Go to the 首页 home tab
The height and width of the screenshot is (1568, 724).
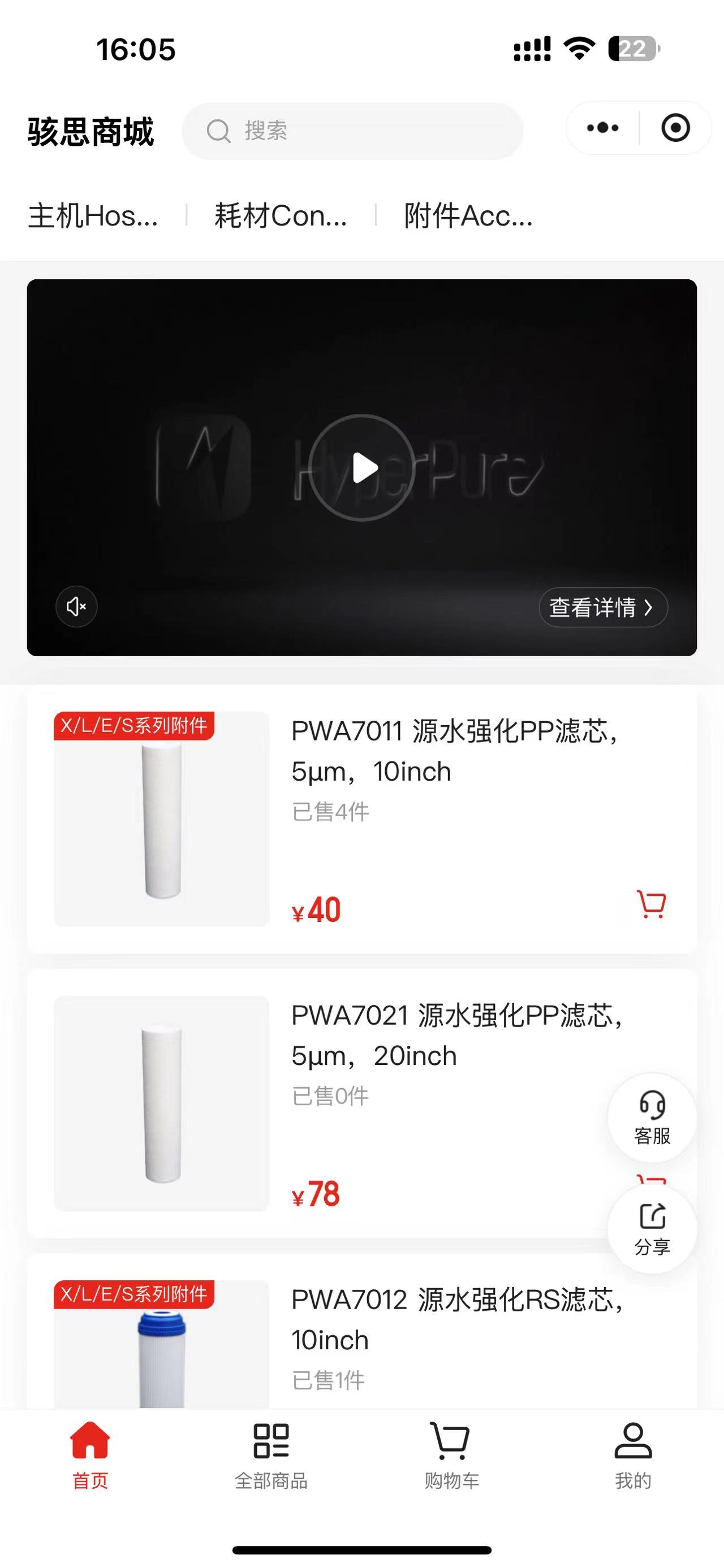point(90,1455)
